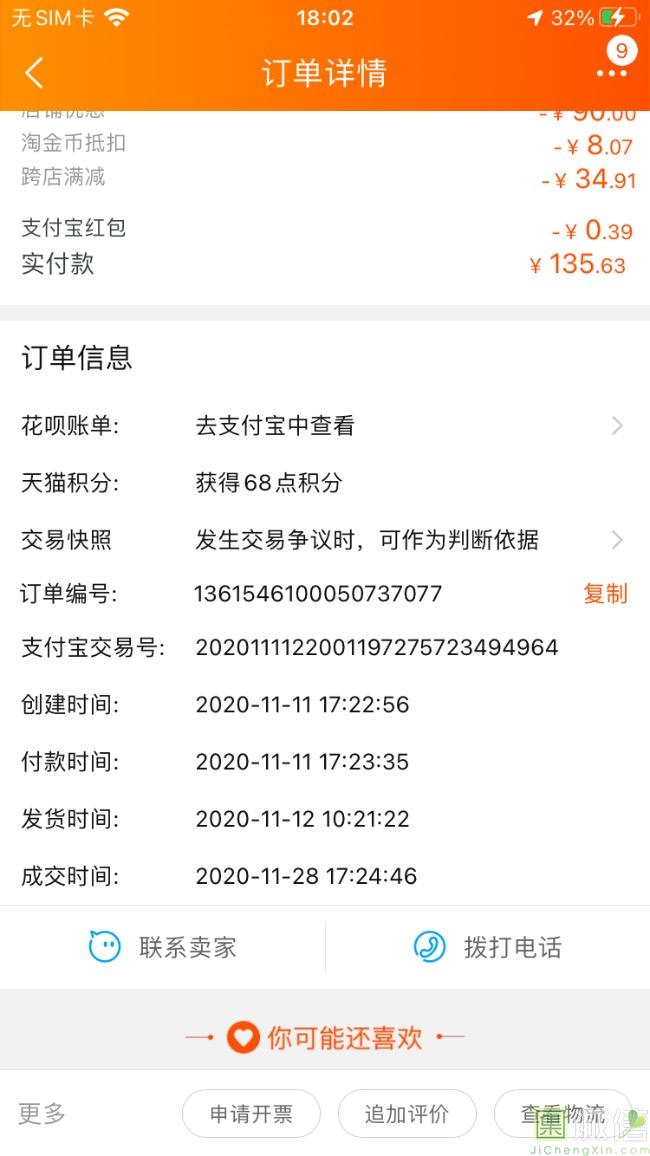This screenshot has width=650, height=1156.
Task: Open the 交易快照 transaction snapshot row
Action: (x=325, y=540)
